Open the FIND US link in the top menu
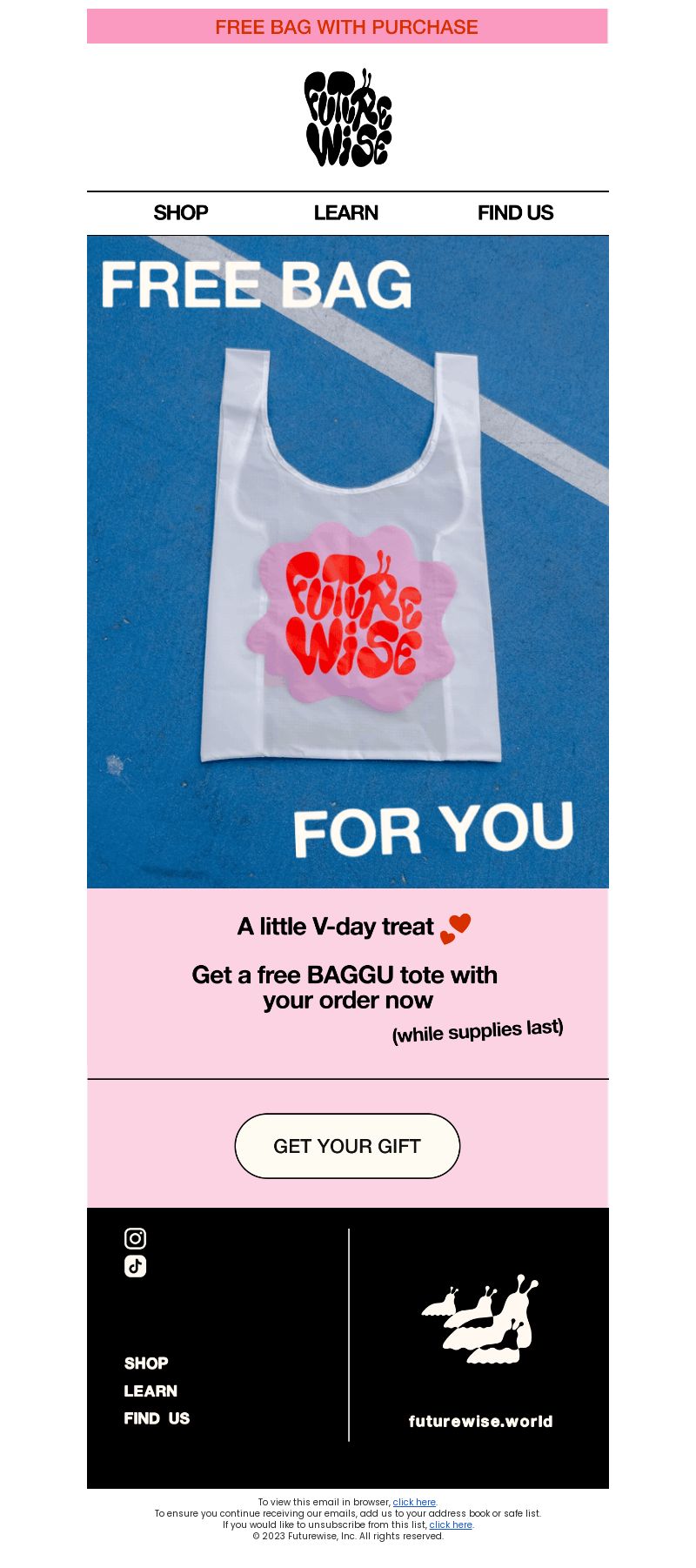The height and width of the screenshot is (1568, 696). click(515, 213)
